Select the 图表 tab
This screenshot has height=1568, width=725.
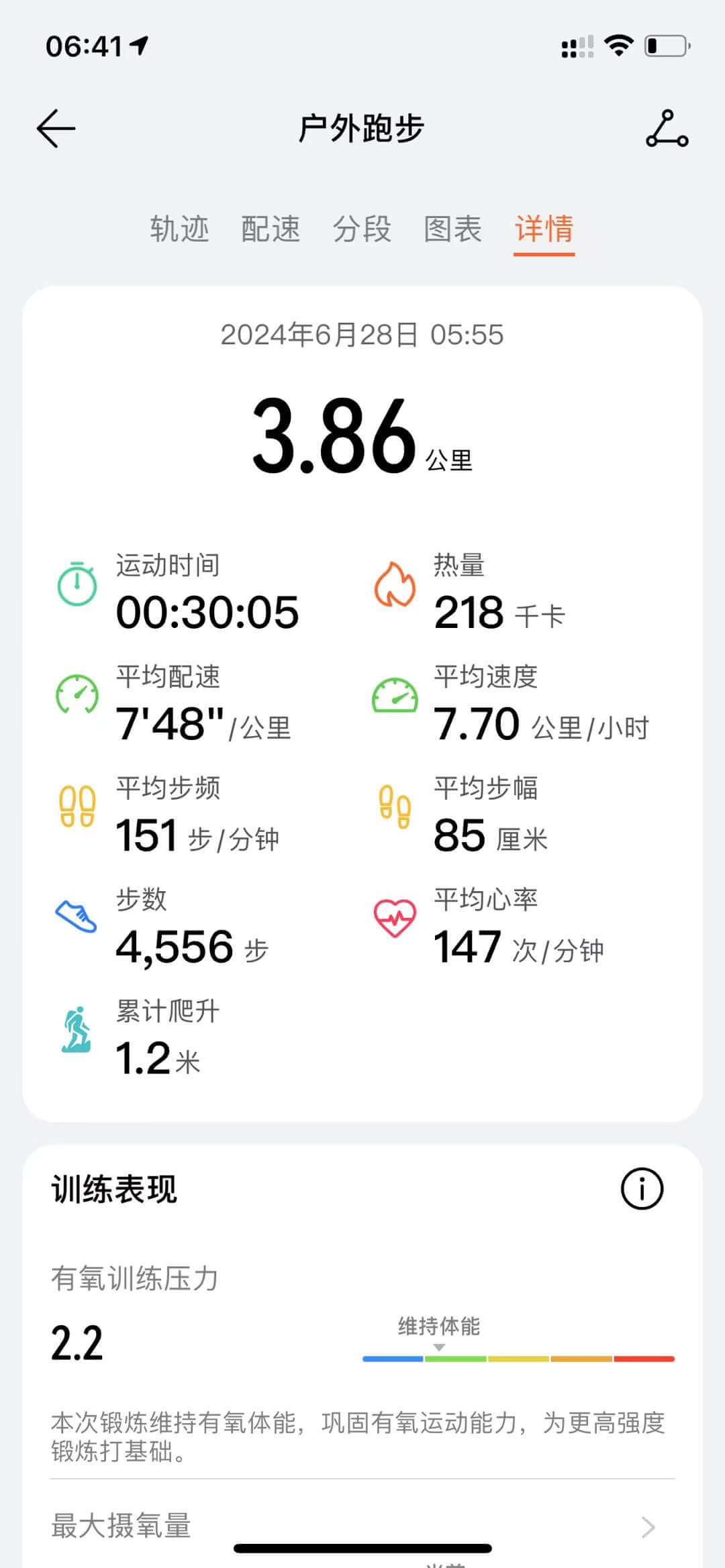[453, 229]
